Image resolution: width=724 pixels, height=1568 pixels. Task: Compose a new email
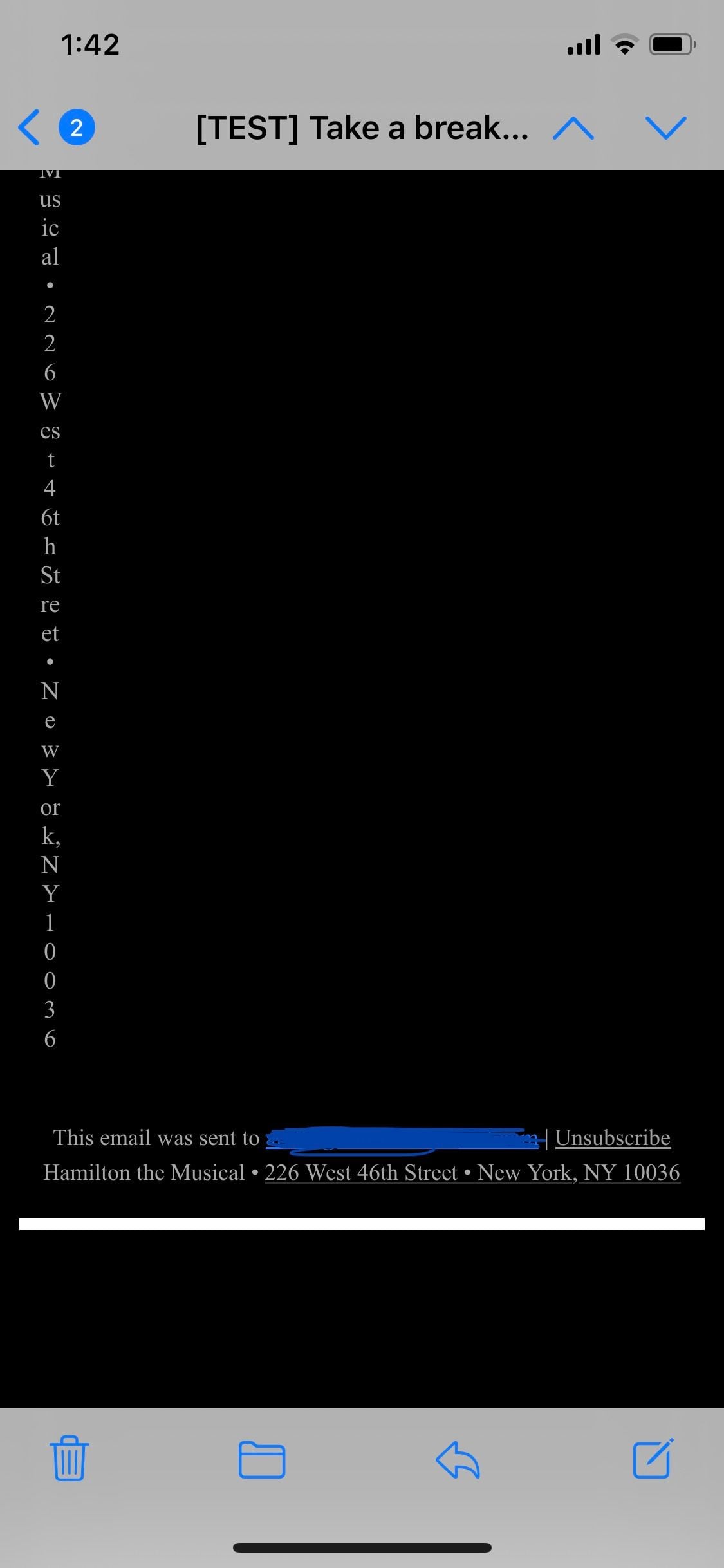click(653, 1458)
